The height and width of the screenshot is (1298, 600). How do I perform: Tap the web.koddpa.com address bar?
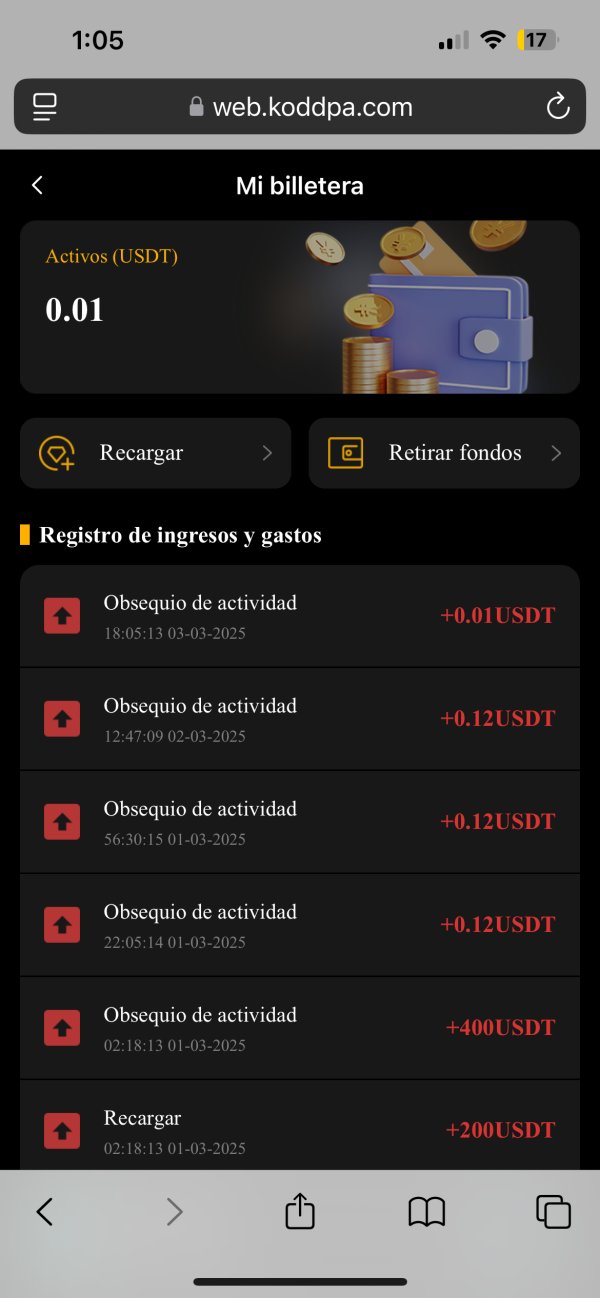click(300, 107)
